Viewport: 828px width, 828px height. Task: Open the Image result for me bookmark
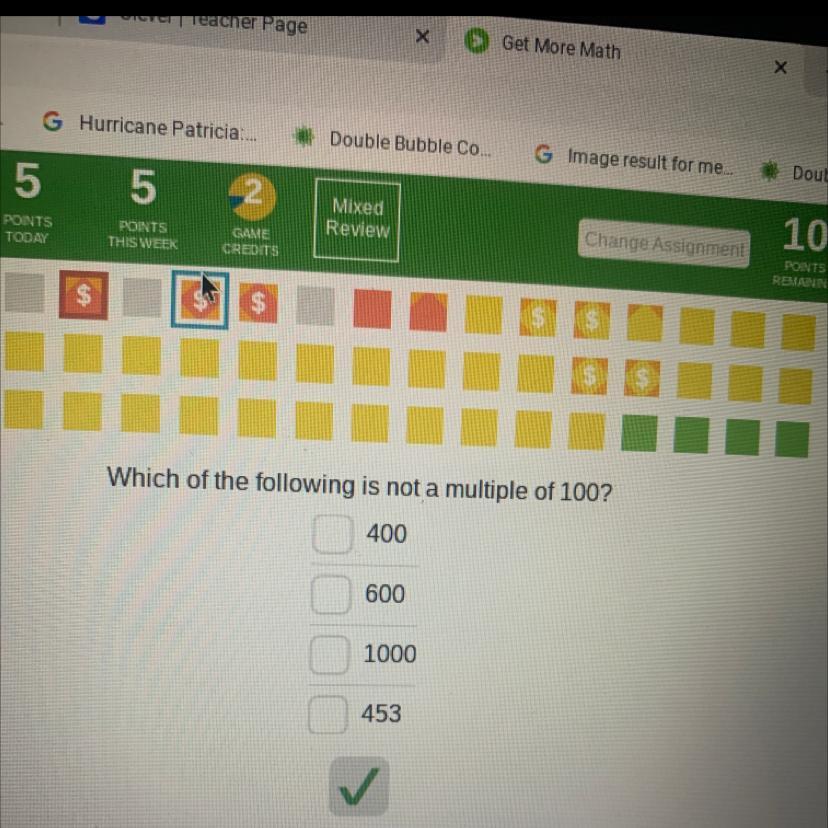point(634,160)
